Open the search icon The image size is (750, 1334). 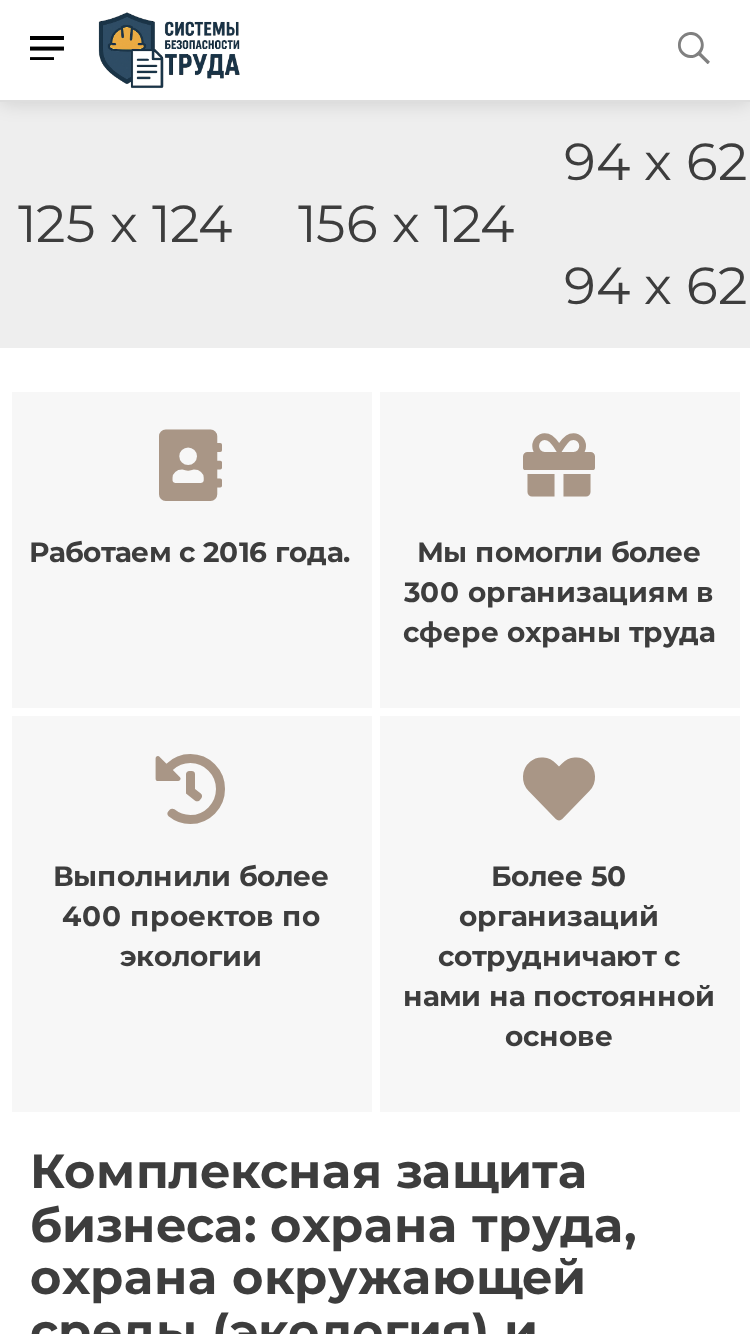pyautogui.click(x=694, y=48)
